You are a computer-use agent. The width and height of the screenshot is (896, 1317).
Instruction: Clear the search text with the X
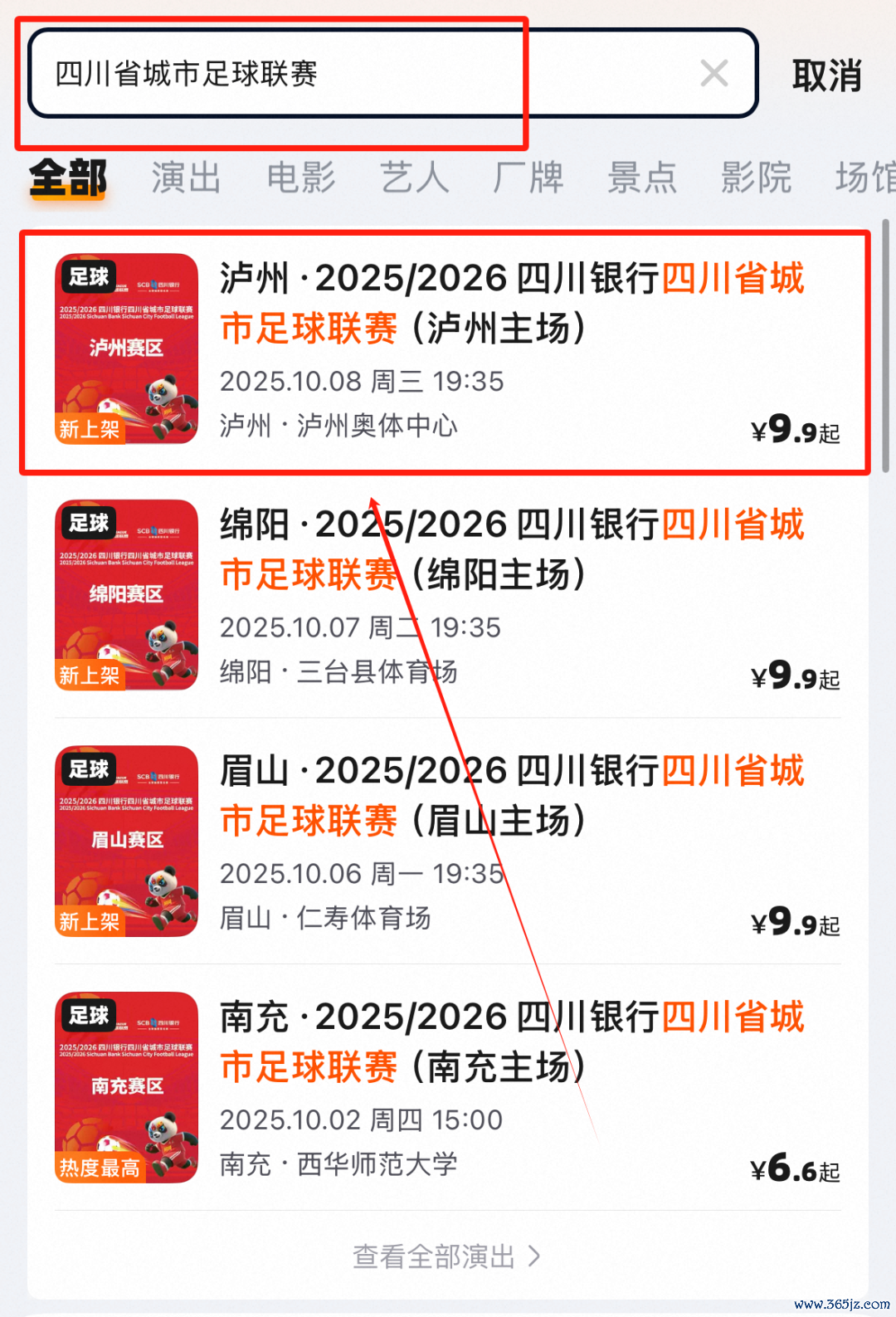(x=713, y=74)
